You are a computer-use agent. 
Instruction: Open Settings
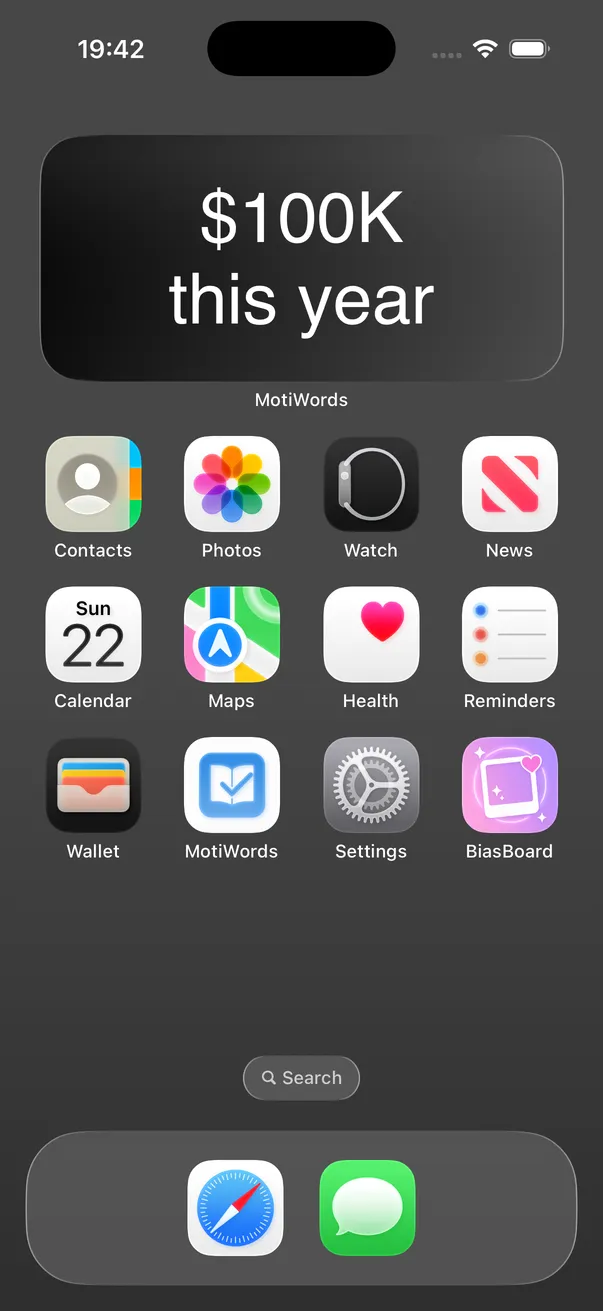(x=371, y=785)
